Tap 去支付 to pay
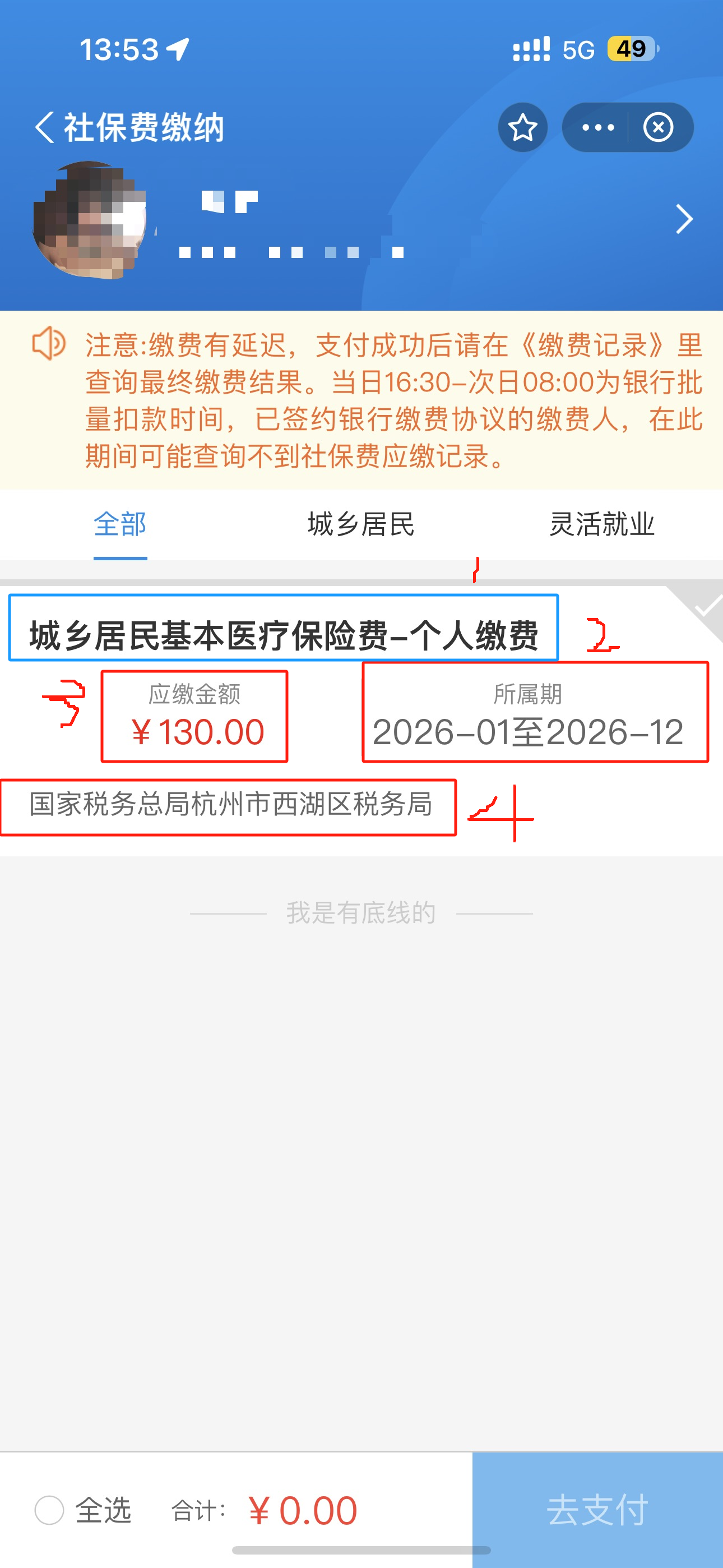Image resolution: width=723 pixels, height=1568 pixels. [x=597, y=1510]
